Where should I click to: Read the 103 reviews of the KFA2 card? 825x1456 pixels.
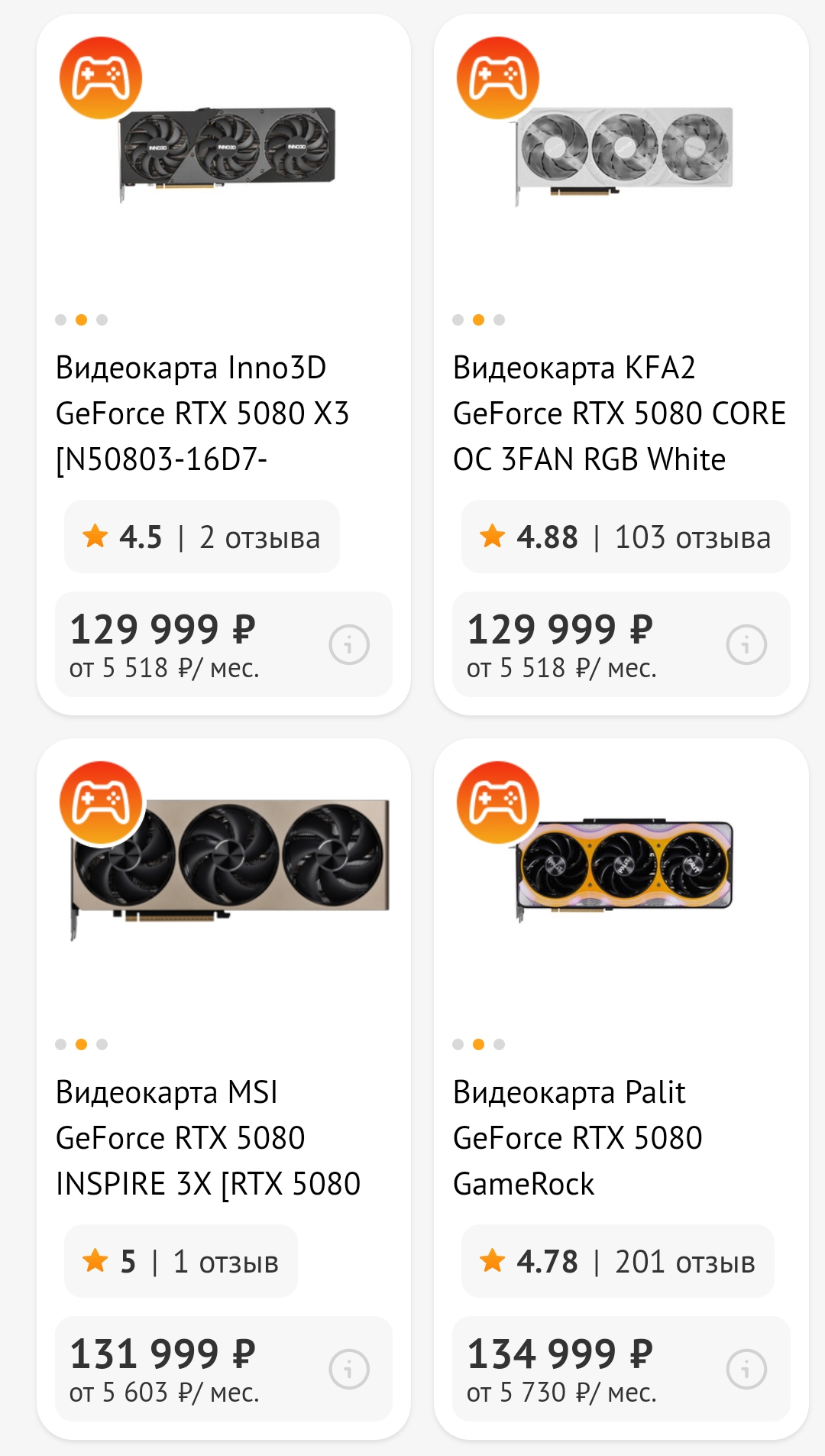click(625, 537)
